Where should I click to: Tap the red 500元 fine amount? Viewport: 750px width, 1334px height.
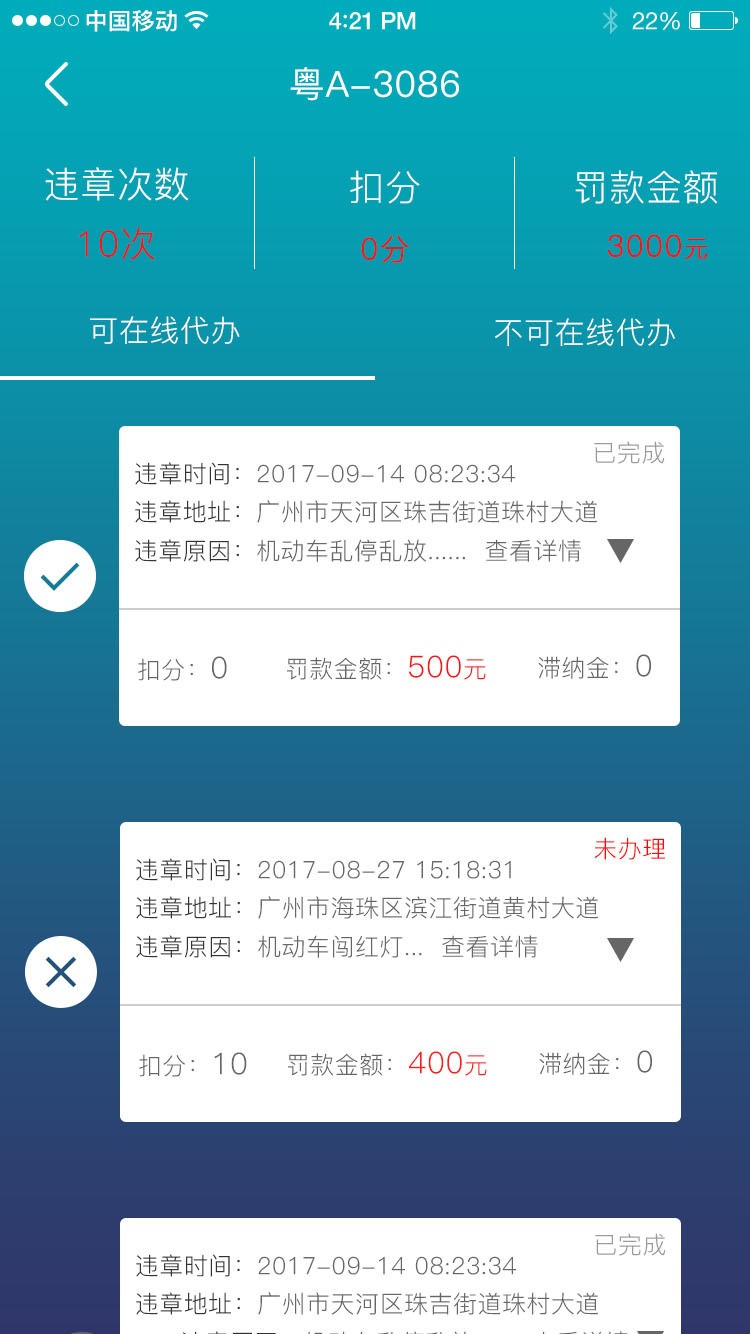pos(445,667)
